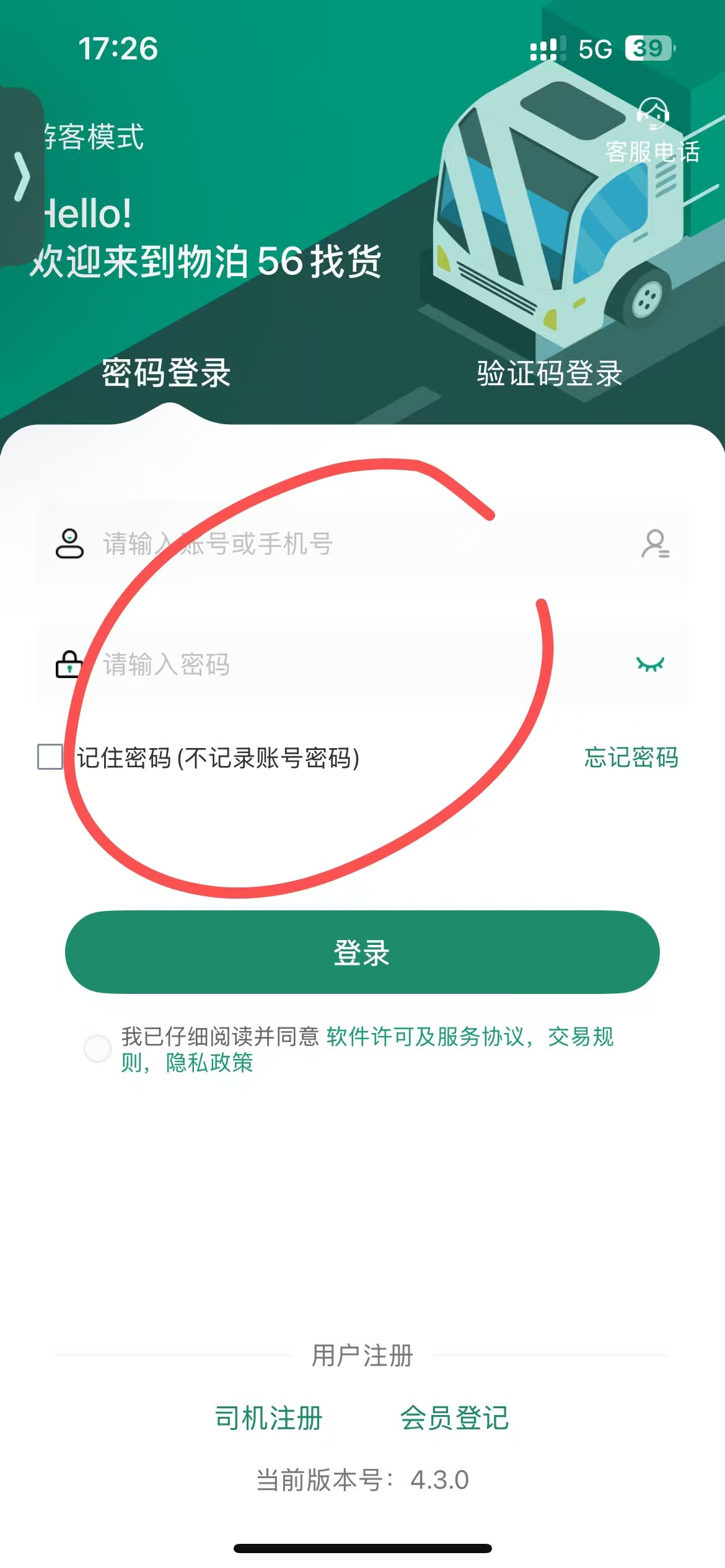This screenshot has height=1568, width=725.
Task: Switch to 密码登录 tab
Action: pos(166,373)
